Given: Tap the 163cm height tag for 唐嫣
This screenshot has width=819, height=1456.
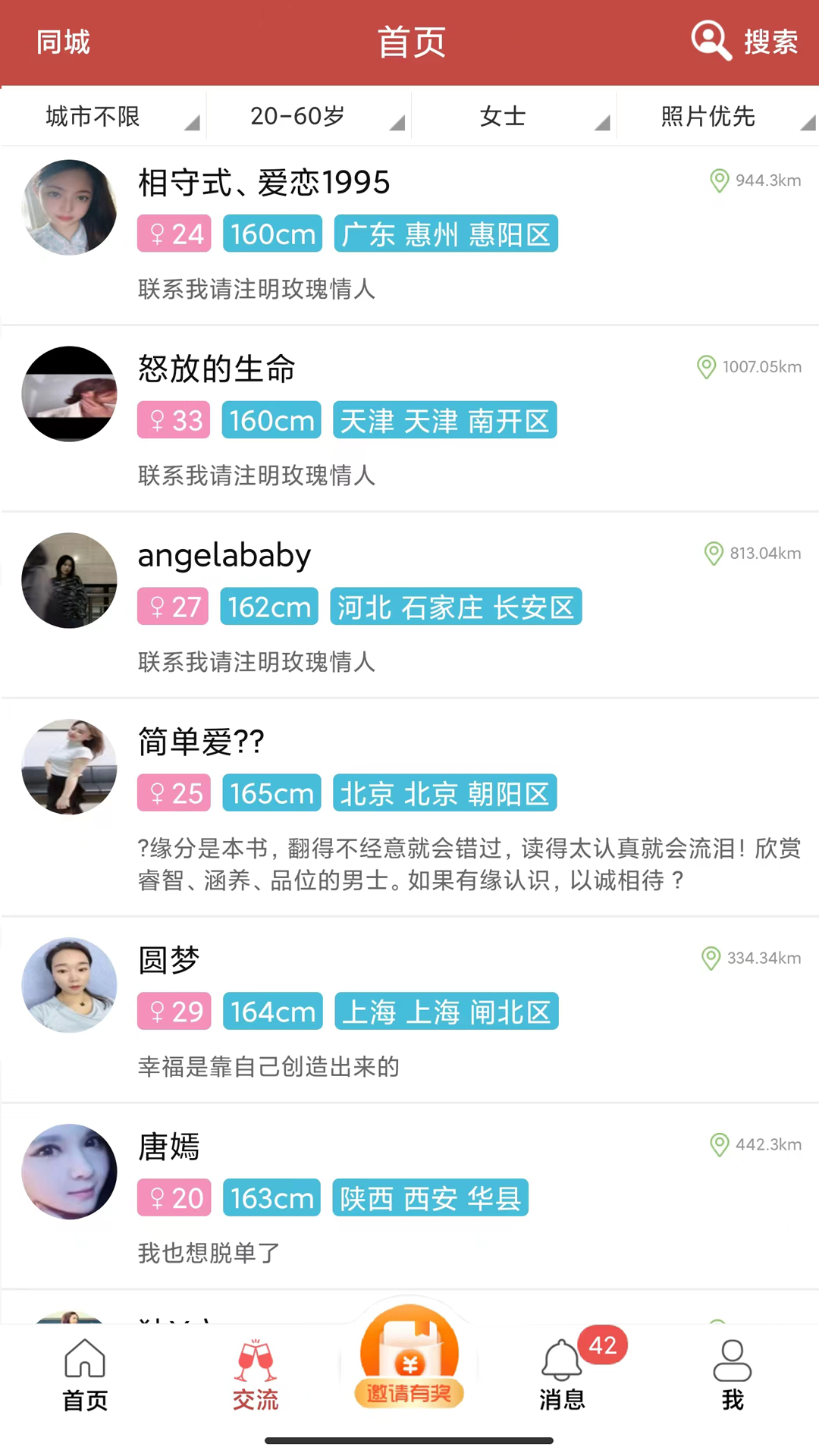Looking at the screenshot, I should tap(271, 1197).
